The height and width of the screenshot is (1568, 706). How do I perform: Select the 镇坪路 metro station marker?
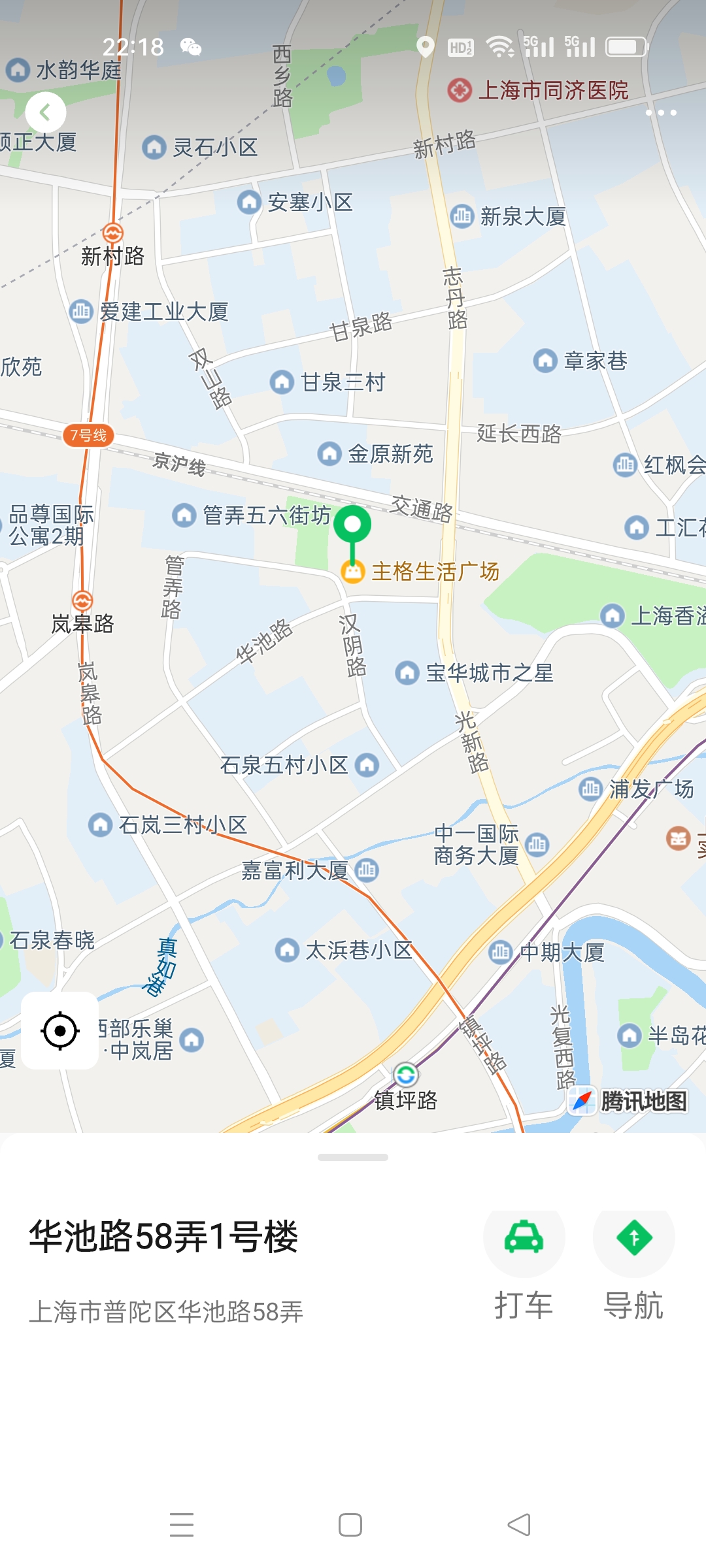click(406, 1075)
